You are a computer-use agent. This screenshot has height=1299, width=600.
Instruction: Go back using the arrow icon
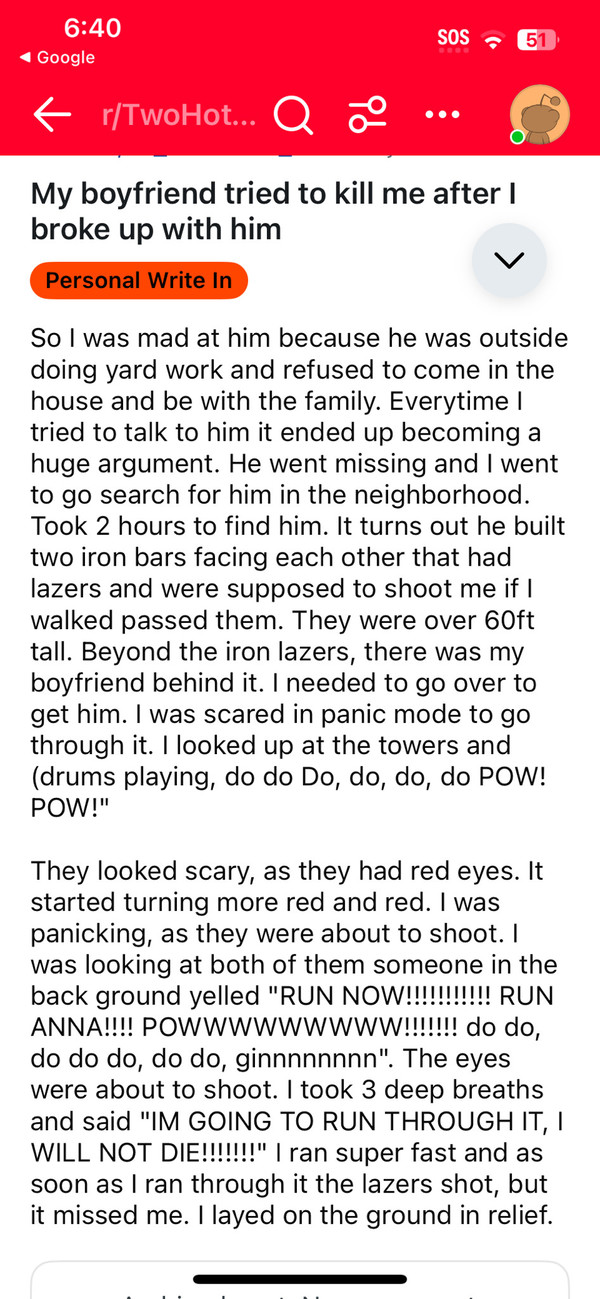click(x=52, y=116)
